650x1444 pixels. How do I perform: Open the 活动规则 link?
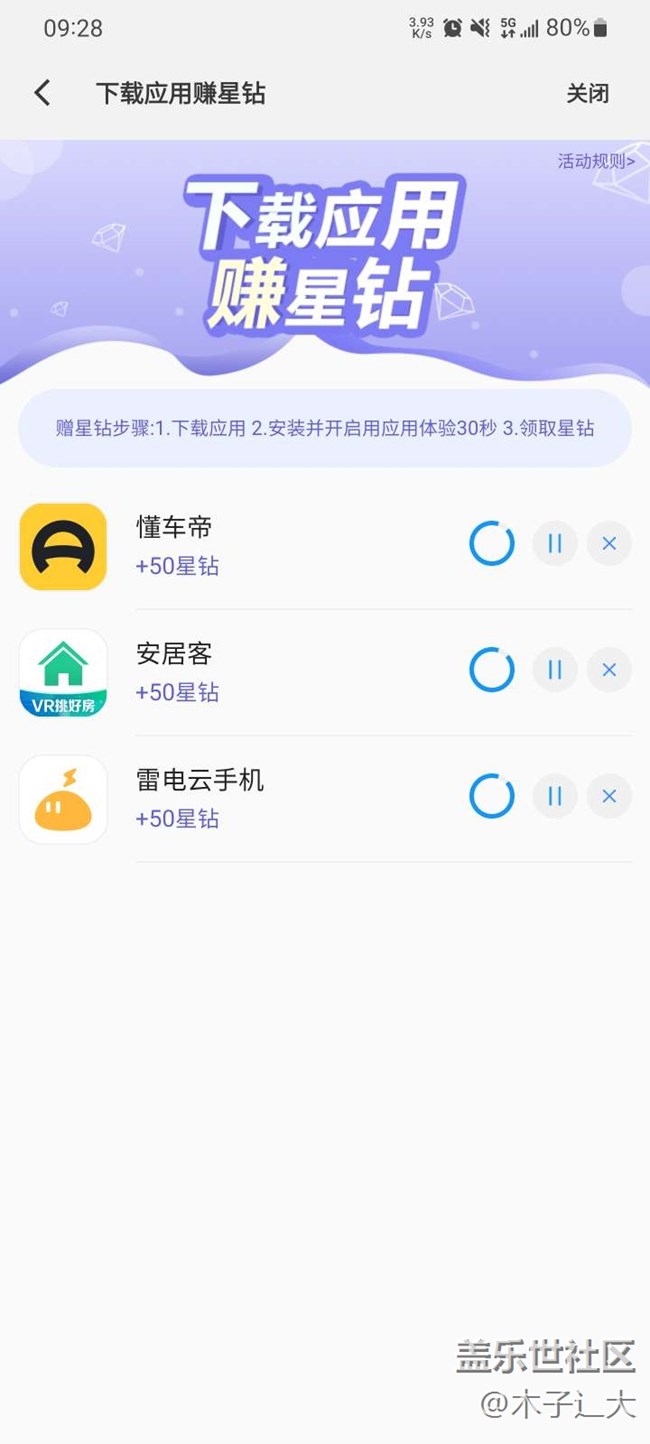coord(596,161)
